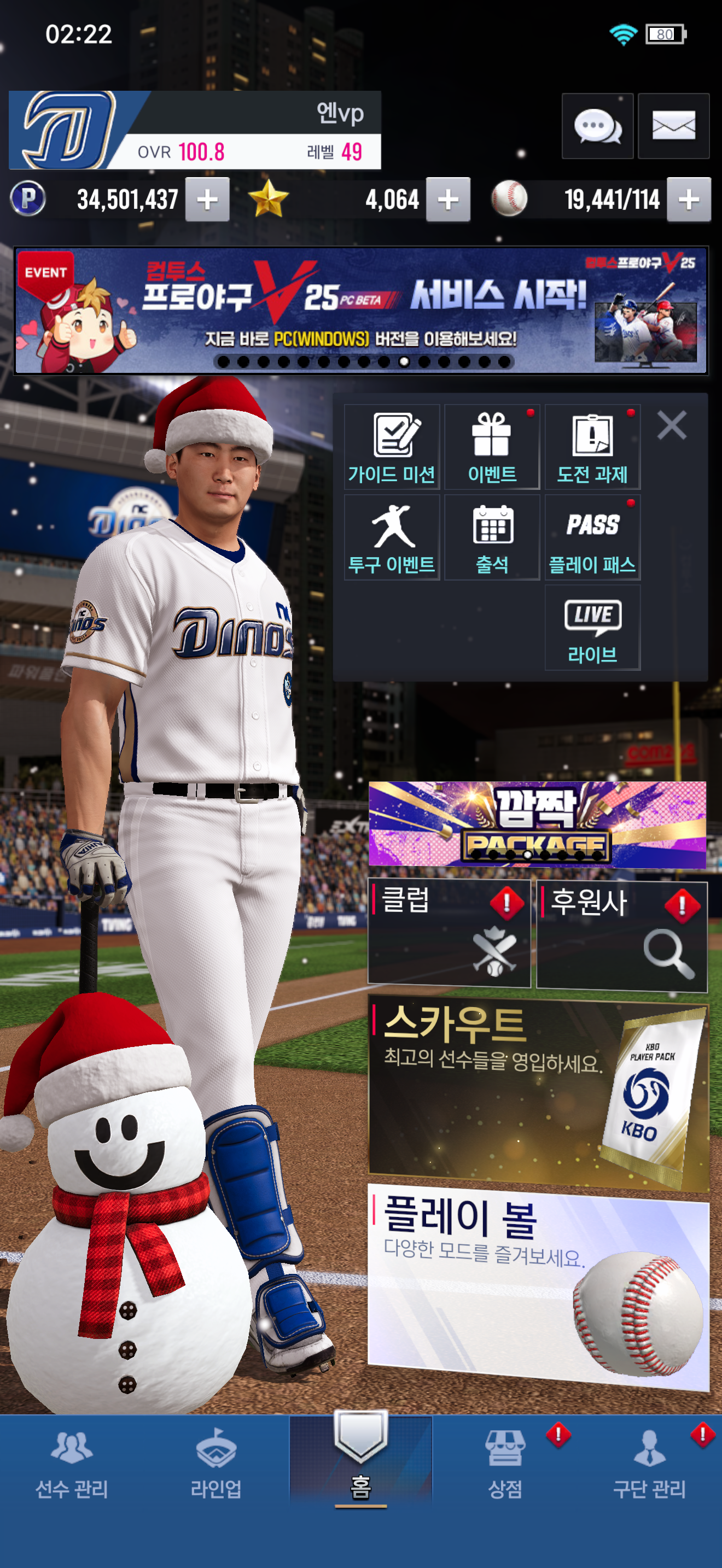
Task: Open the 라이브 live menu
Action: point(592,628)
